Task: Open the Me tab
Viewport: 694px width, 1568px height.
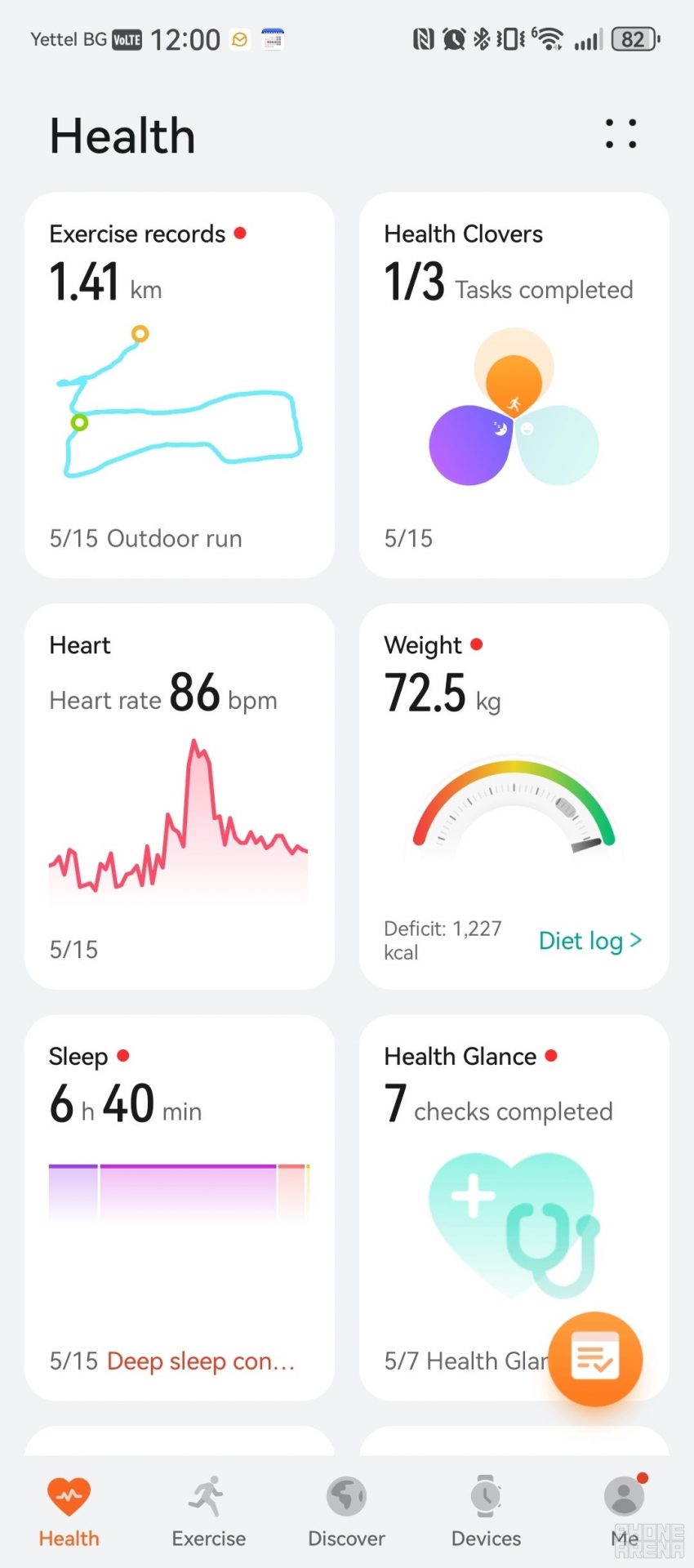Action: point(625,1512)
